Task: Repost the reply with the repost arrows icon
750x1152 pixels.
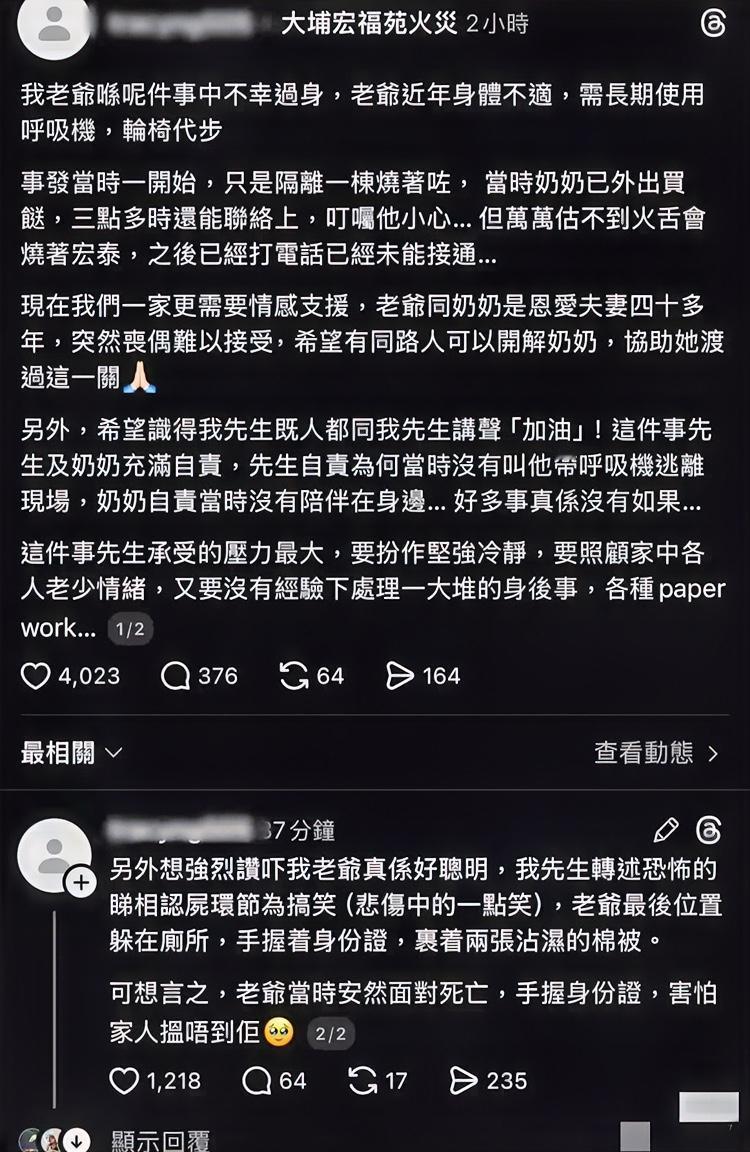Action: [x=360, y=1081]
